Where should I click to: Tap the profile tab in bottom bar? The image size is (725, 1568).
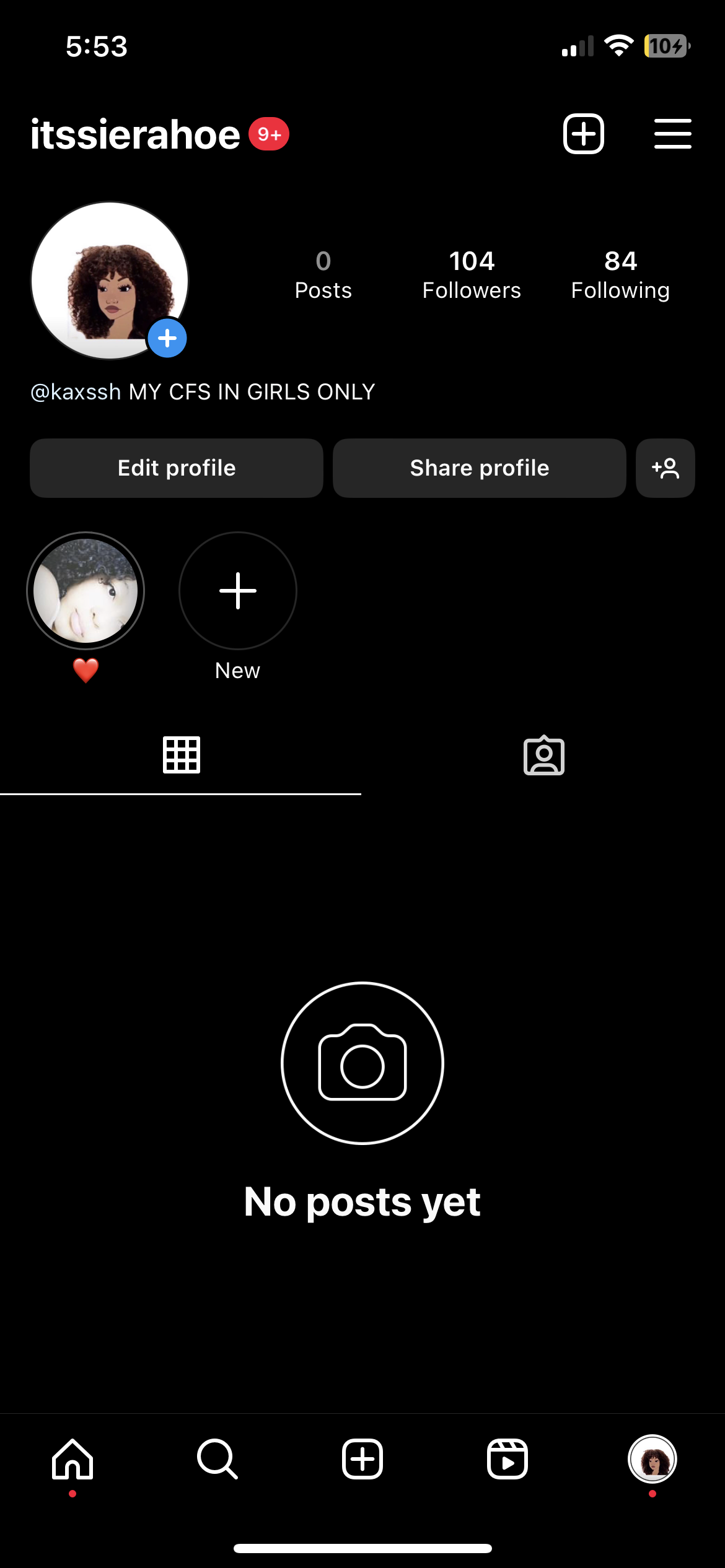[652, 1459]
